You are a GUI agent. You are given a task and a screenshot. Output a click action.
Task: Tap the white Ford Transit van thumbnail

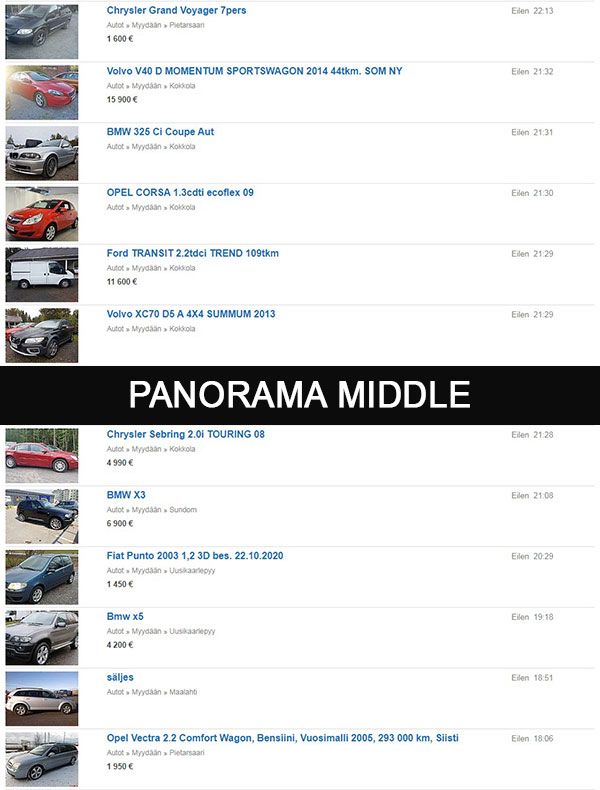(x=41, y=274)
